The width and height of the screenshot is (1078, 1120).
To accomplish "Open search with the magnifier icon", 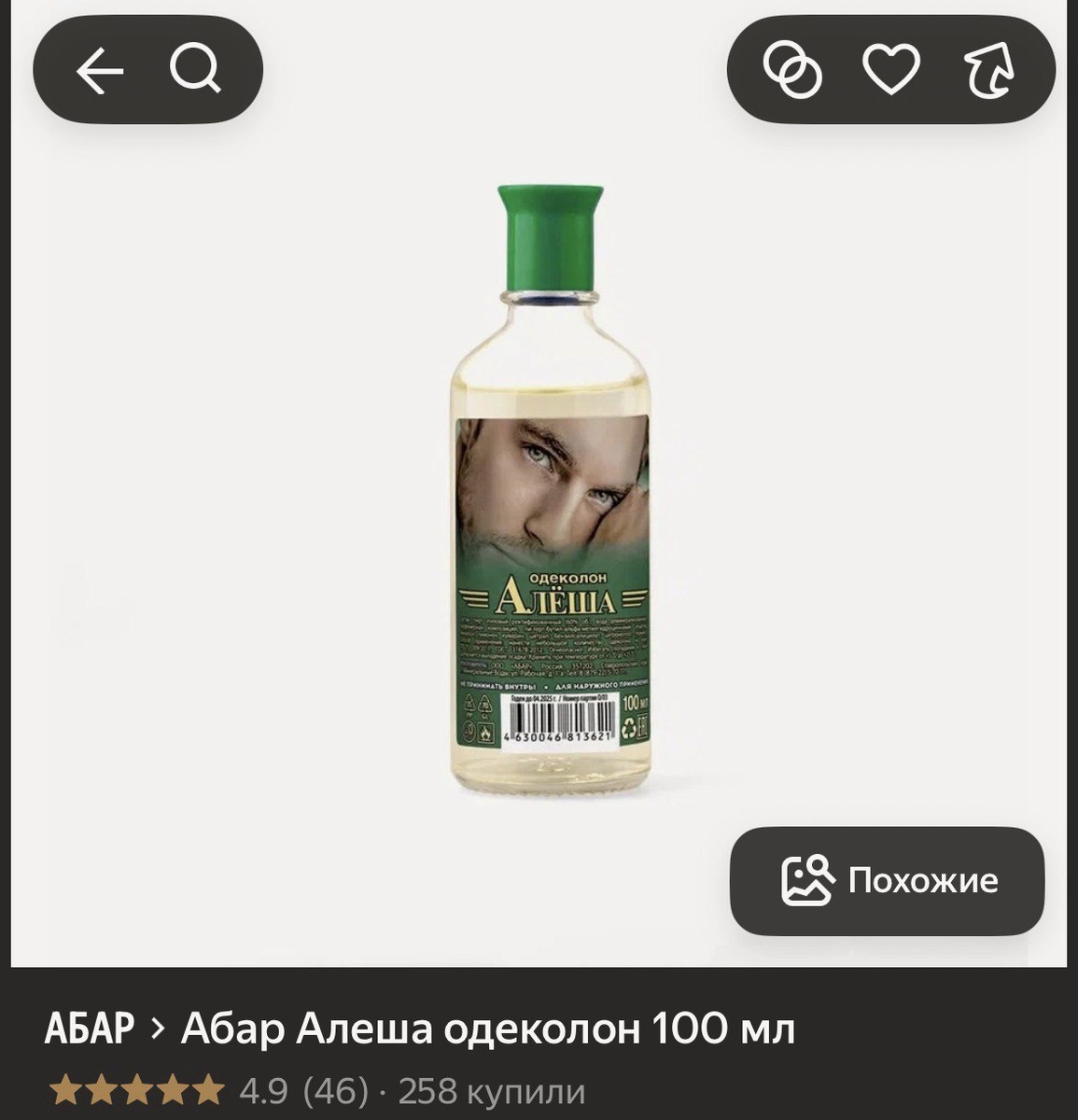I will [x=195, y=70].
